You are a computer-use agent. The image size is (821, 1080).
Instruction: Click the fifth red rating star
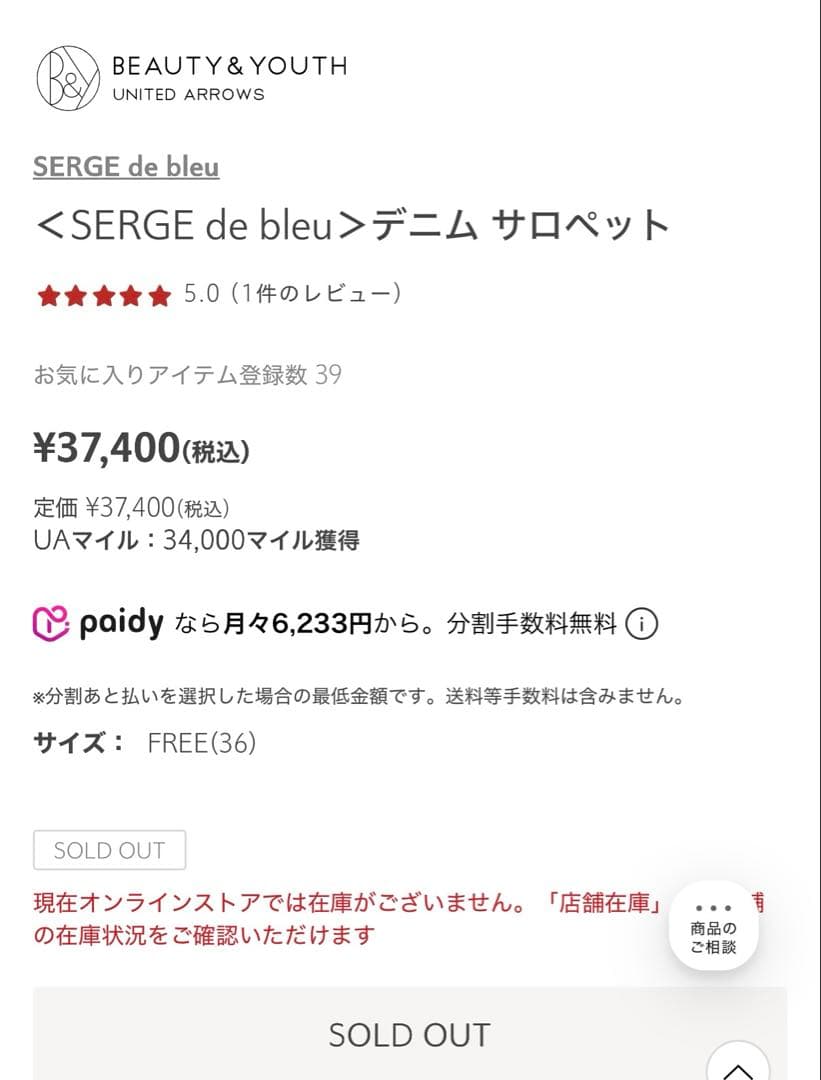158,295
